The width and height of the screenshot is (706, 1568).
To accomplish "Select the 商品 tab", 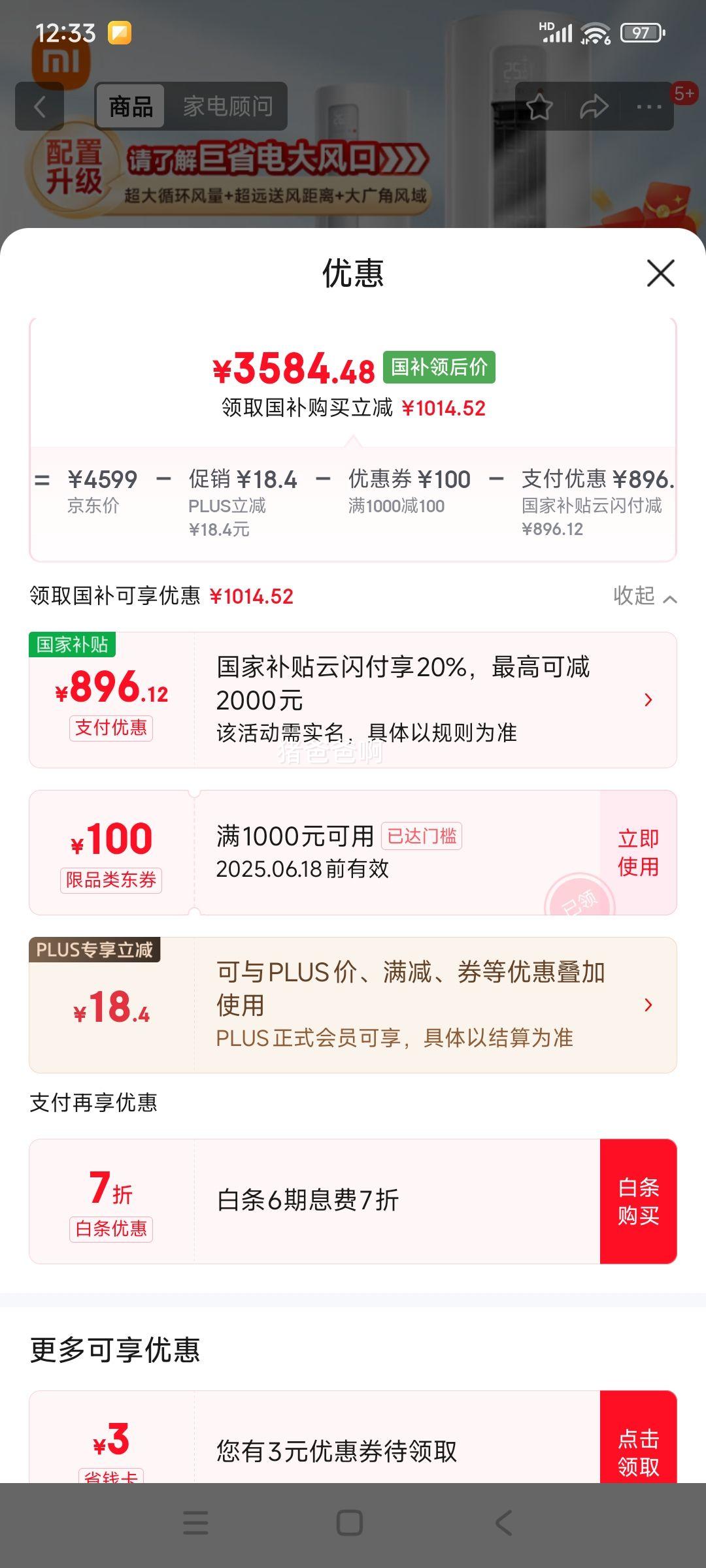I will tap(131, 106).
